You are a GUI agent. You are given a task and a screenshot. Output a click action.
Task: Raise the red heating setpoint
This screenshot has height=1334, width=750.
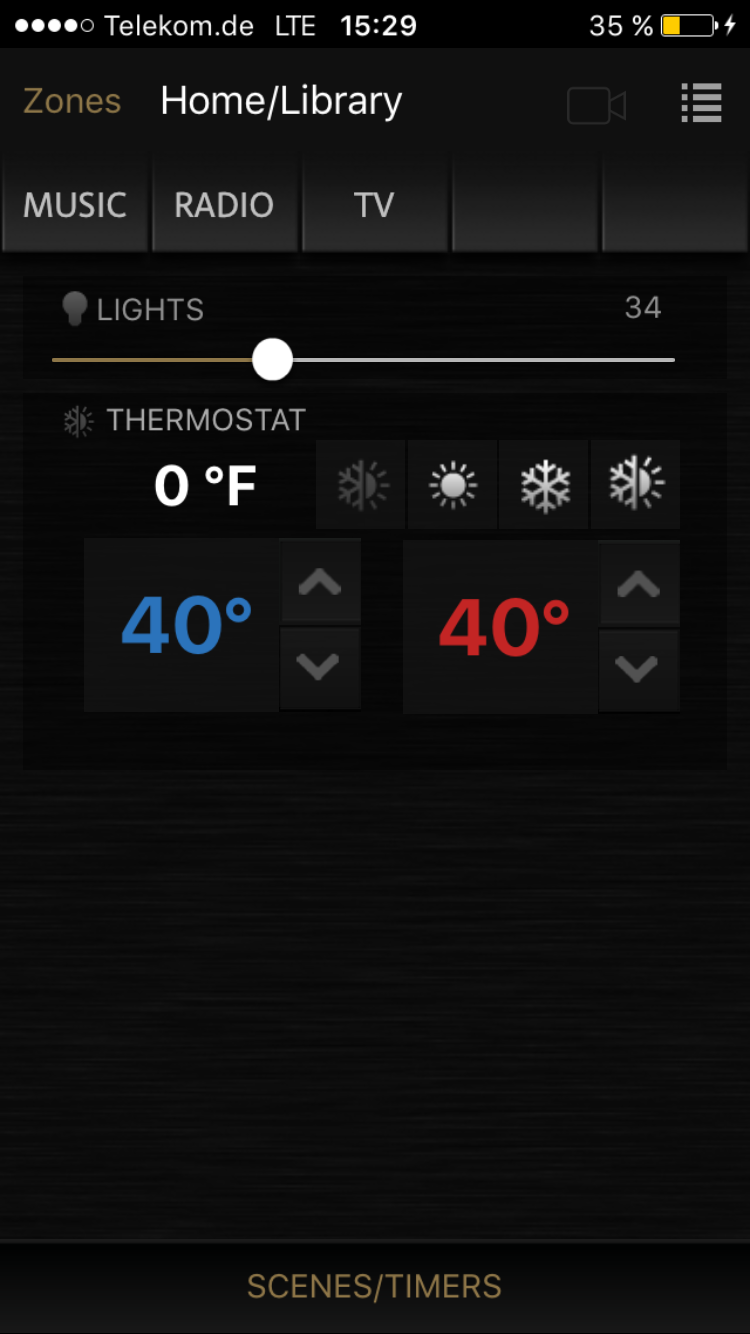(x=639, y=584)
